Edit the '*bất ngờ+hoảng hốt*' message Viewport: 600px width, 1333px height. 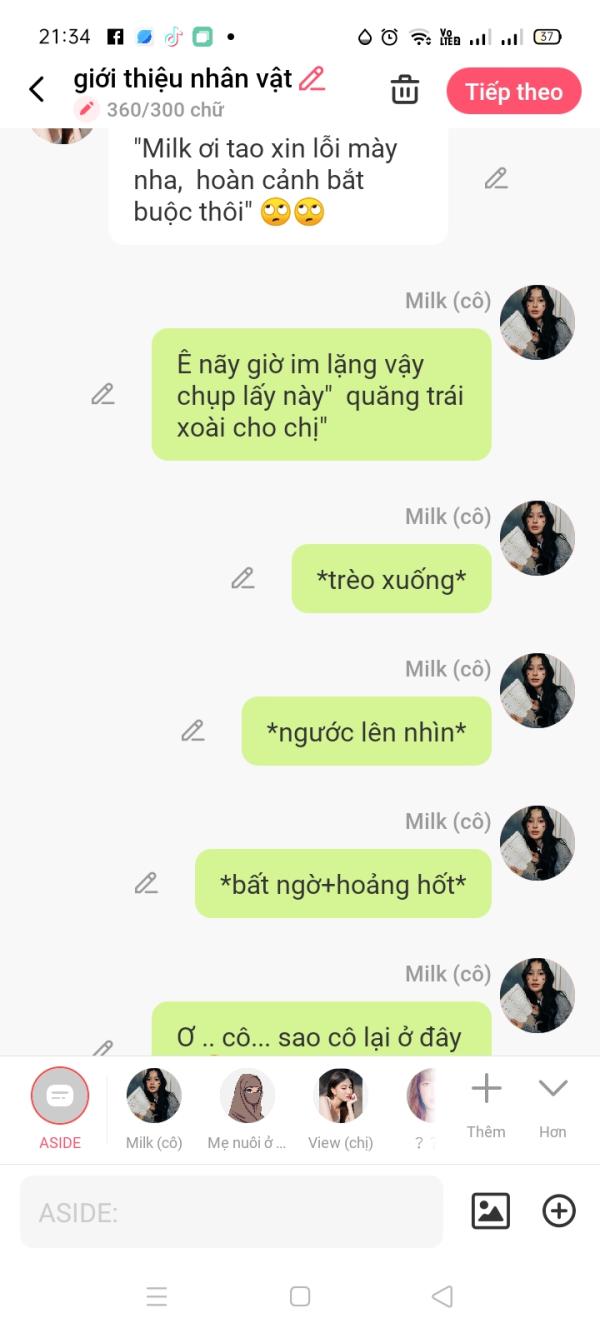coord(147,883)
